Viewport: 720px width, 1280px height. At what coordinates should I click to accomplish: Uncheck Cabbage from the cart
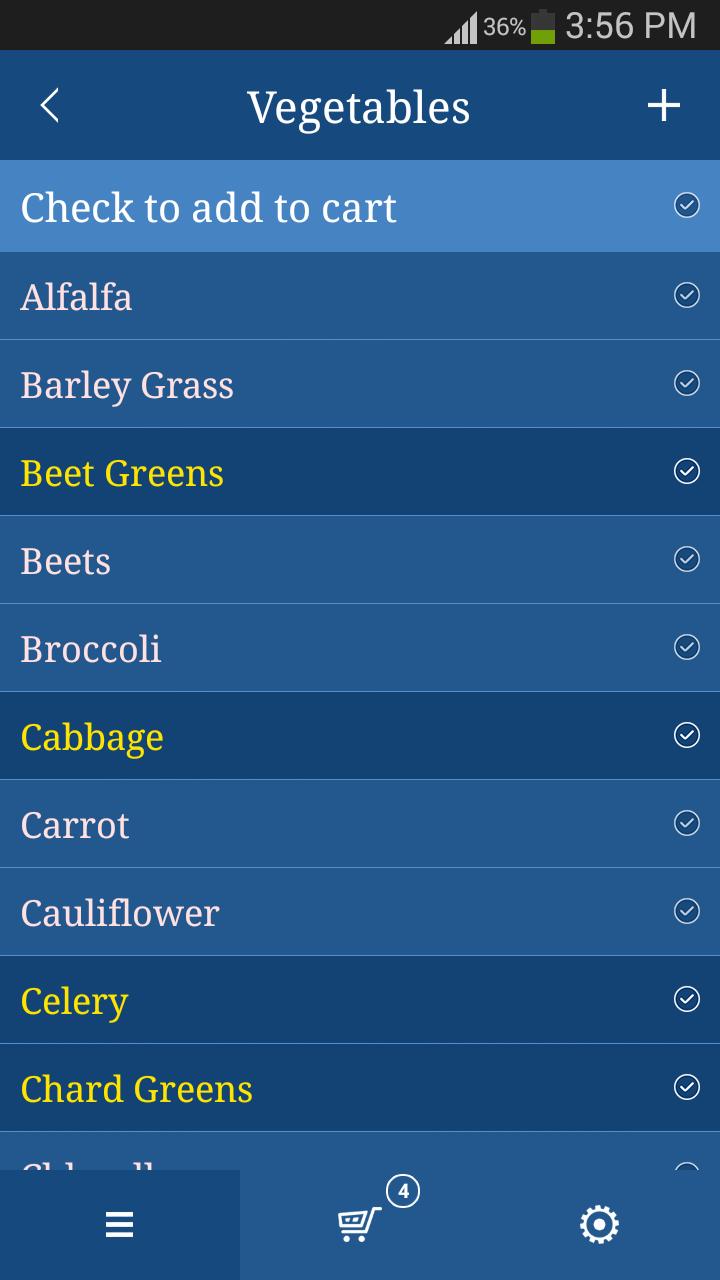pos(686,735)
